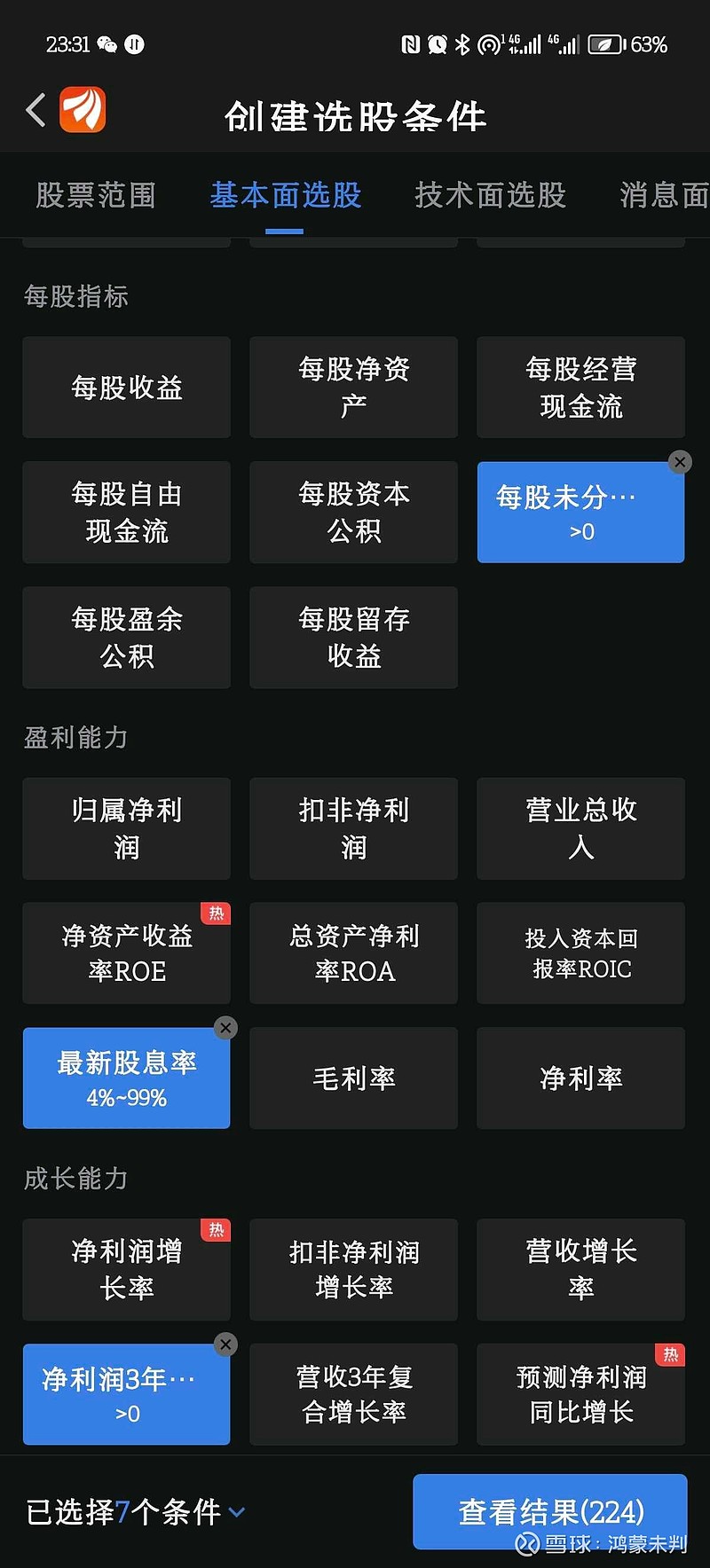Click the 热 badge on 预测净利润同比增长
This screenshot has height=1568, width=710.
(671, 1355)
